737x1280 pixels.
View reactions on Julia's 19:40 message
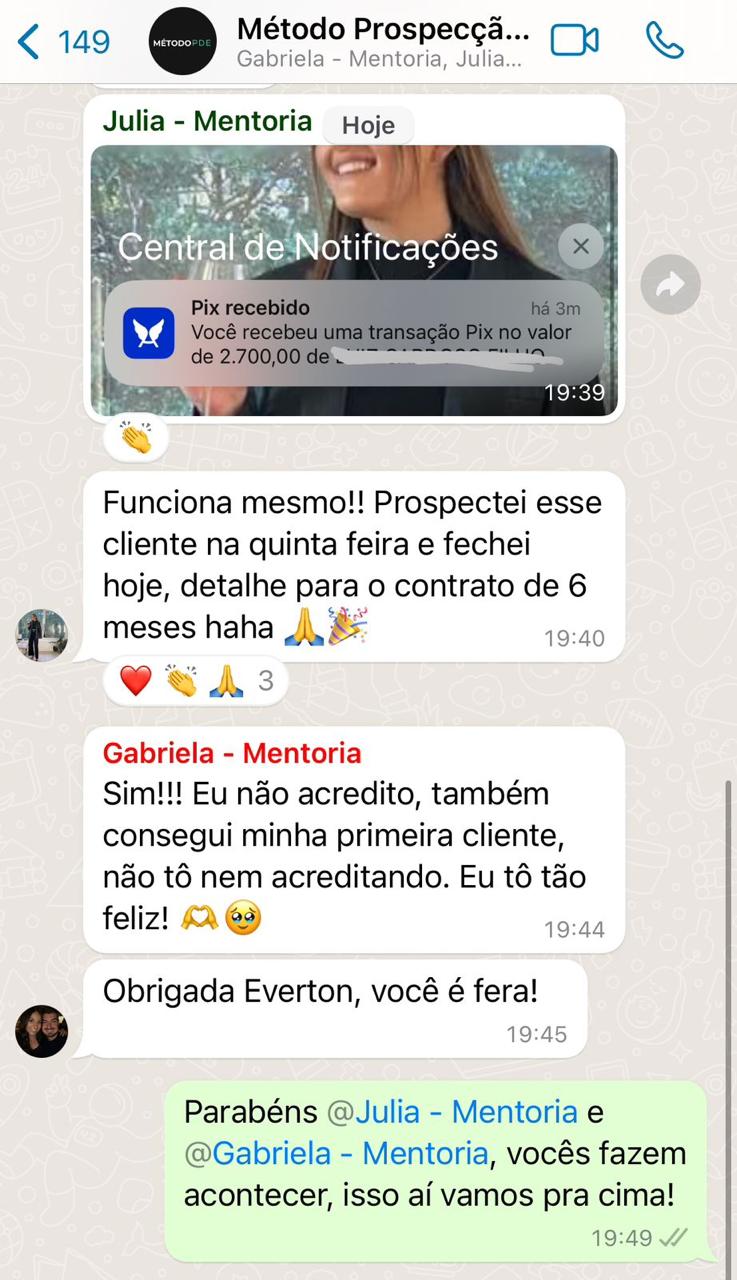[196, 681]
